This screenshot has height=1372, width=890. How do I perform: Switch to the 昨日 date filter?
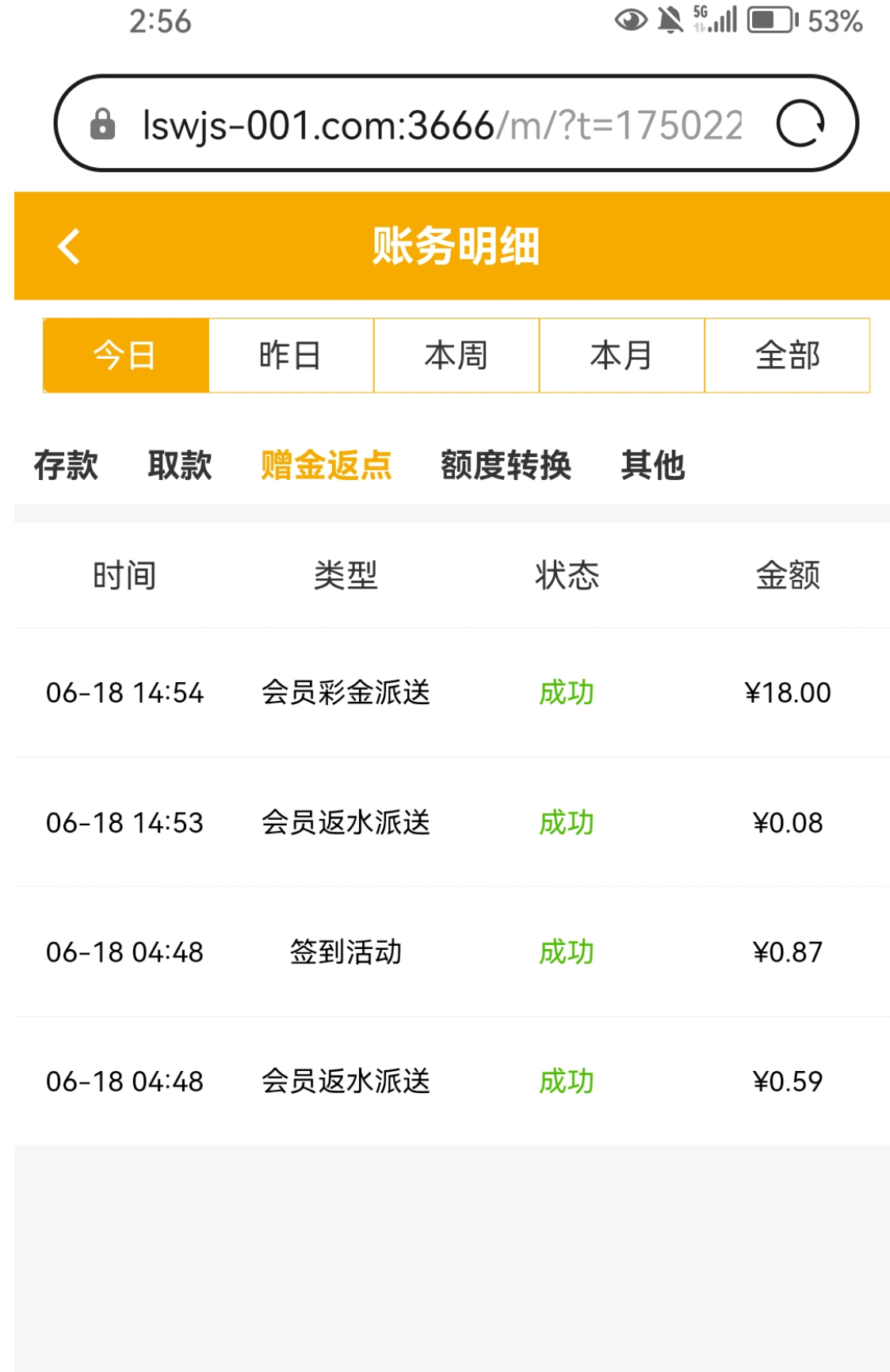click(291, 356)
